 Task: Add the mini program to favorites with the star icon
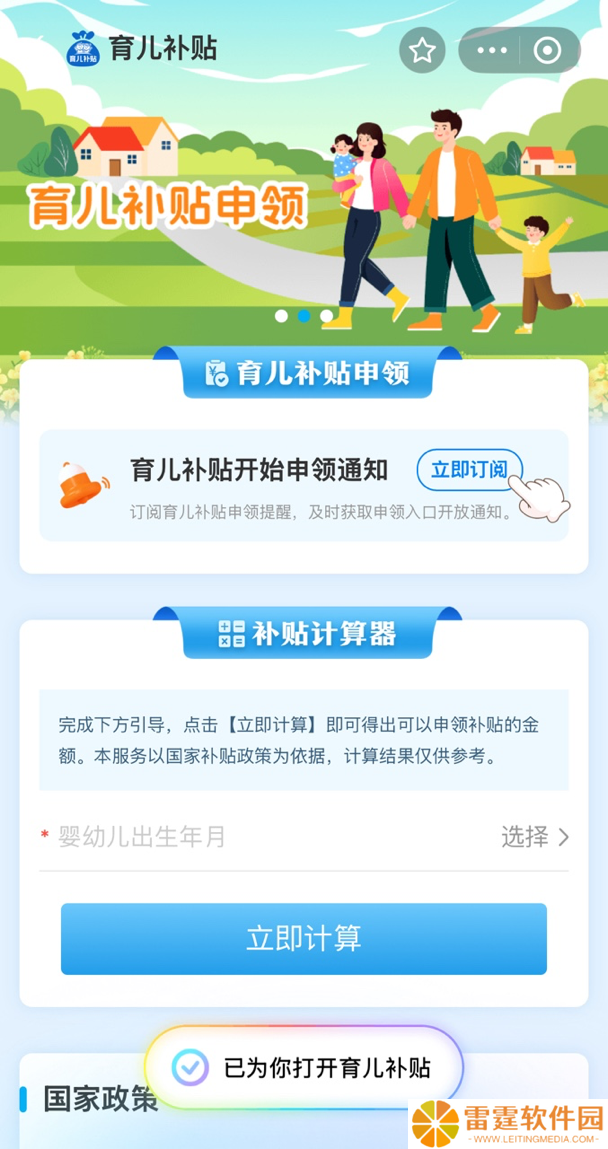pyautogui.click(x=422, y=50)
